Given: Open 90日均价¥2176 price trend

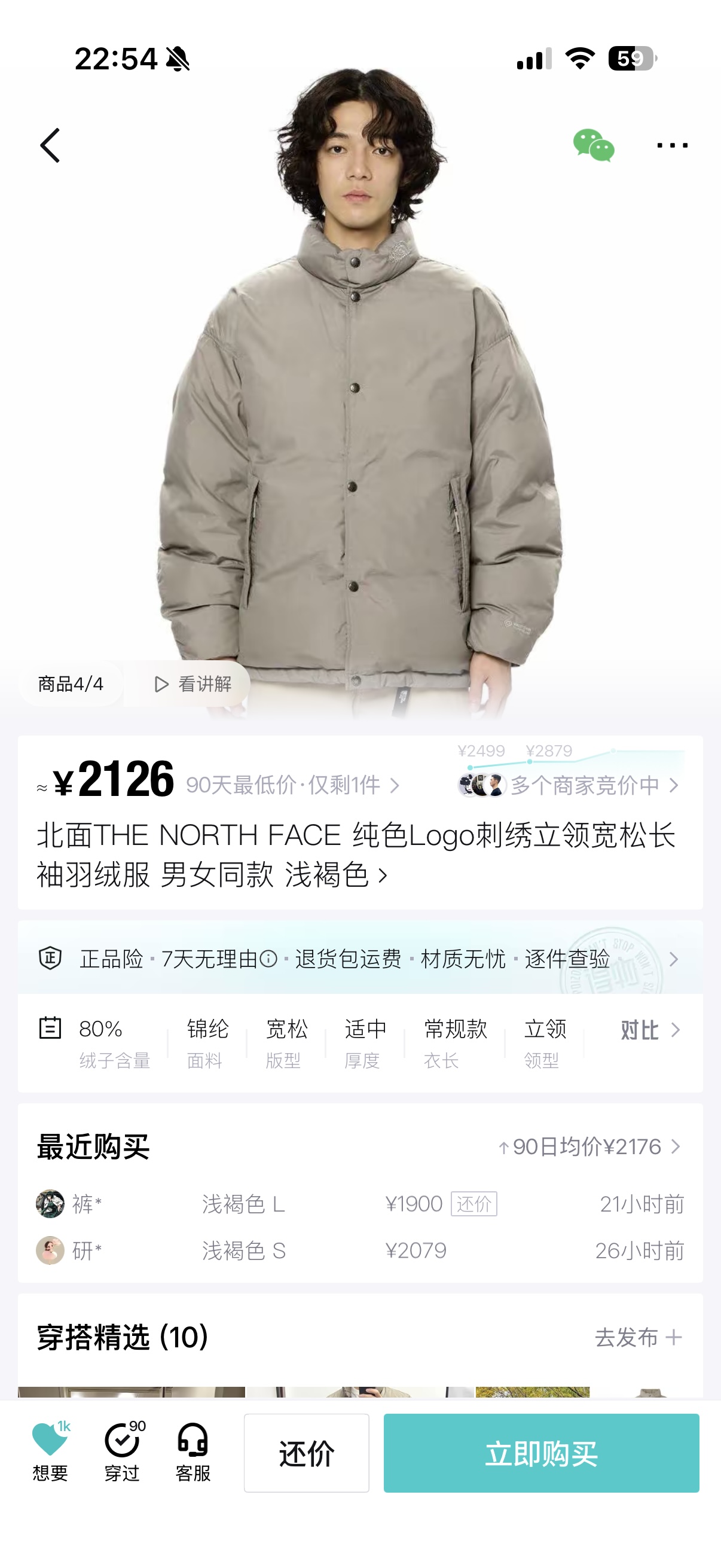Looking at the screenshot, I should (589, 1147).
